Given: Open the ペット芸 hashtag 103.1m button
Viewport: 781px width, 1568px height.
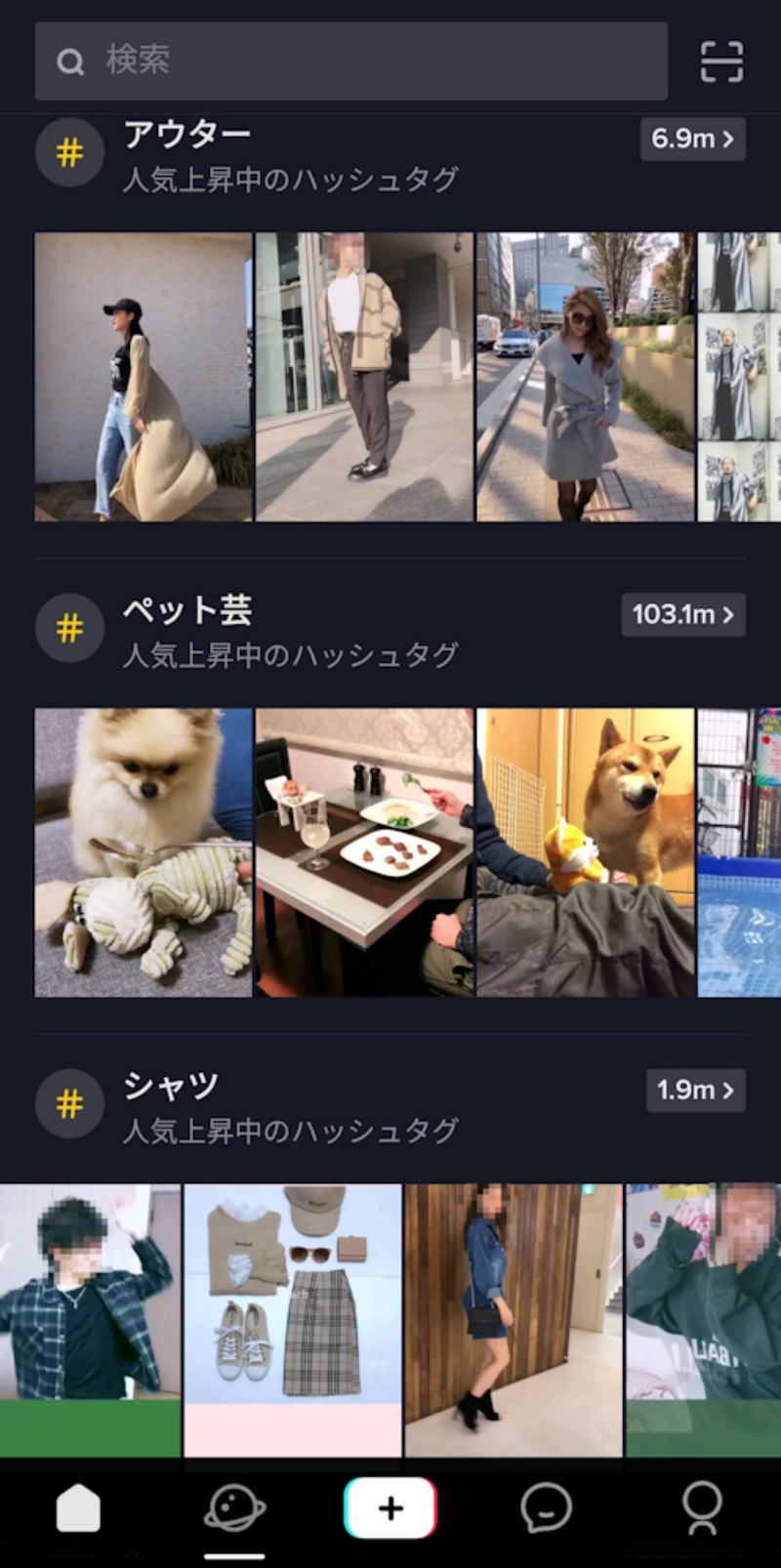Looking at the screenshot, I should coord(682,614).
